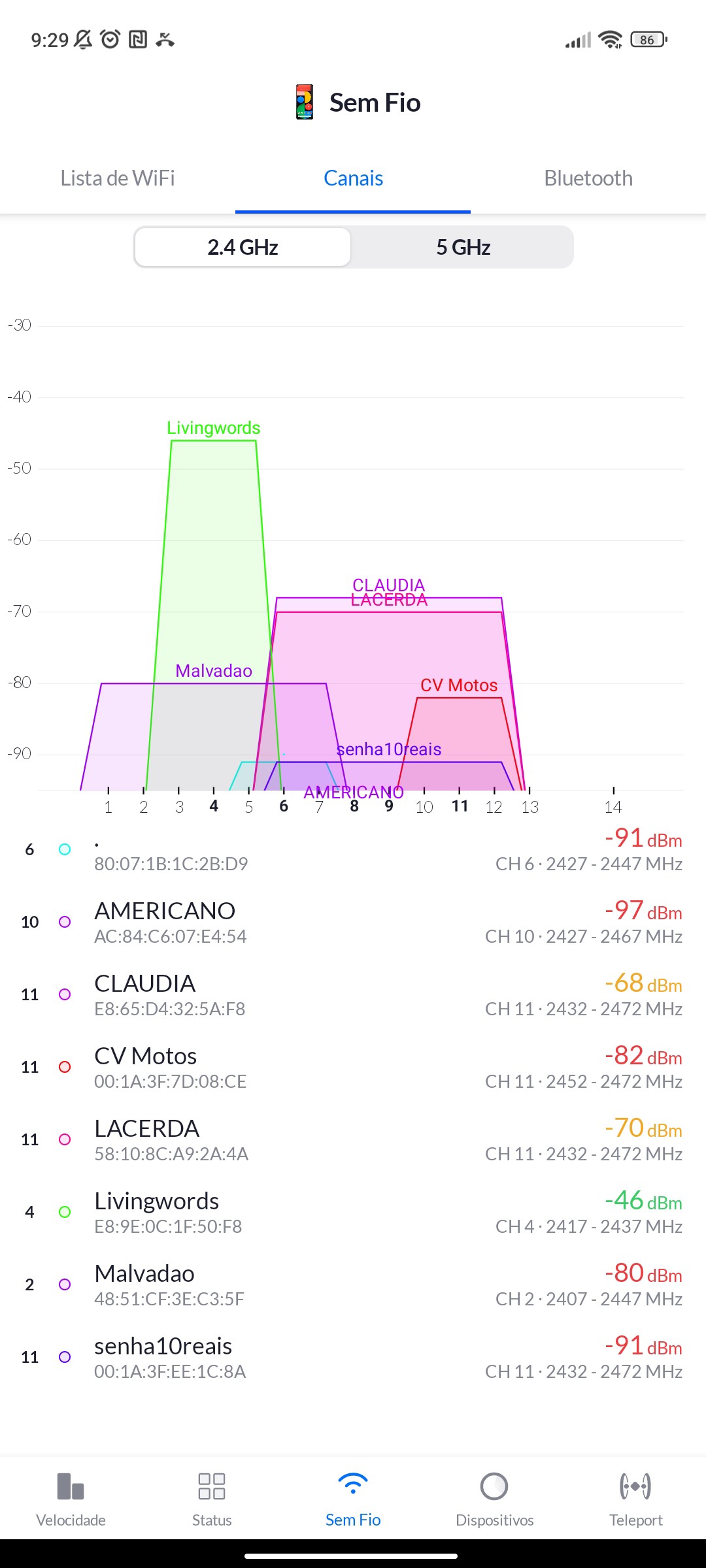Open the Bluetooth tab
Screen dimensions: 706x1568
(x=588, y=178)
